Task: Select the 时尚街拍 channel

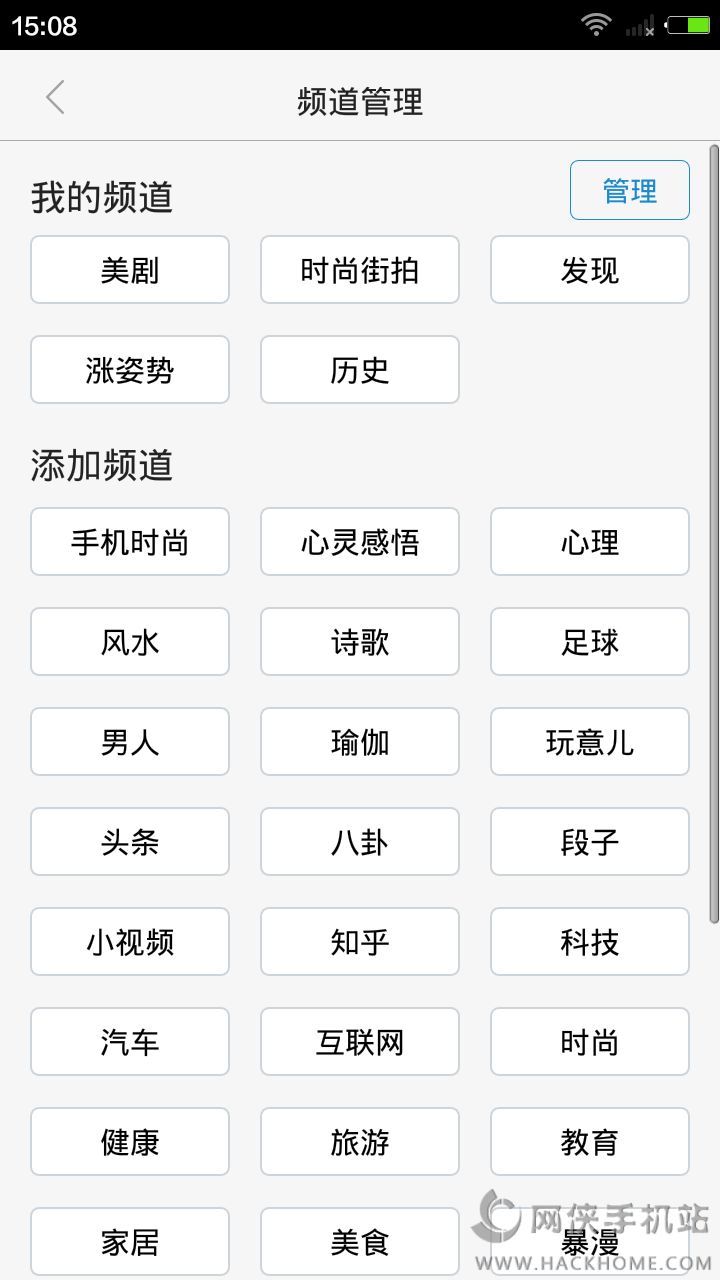Action: [x=360, y=270]
